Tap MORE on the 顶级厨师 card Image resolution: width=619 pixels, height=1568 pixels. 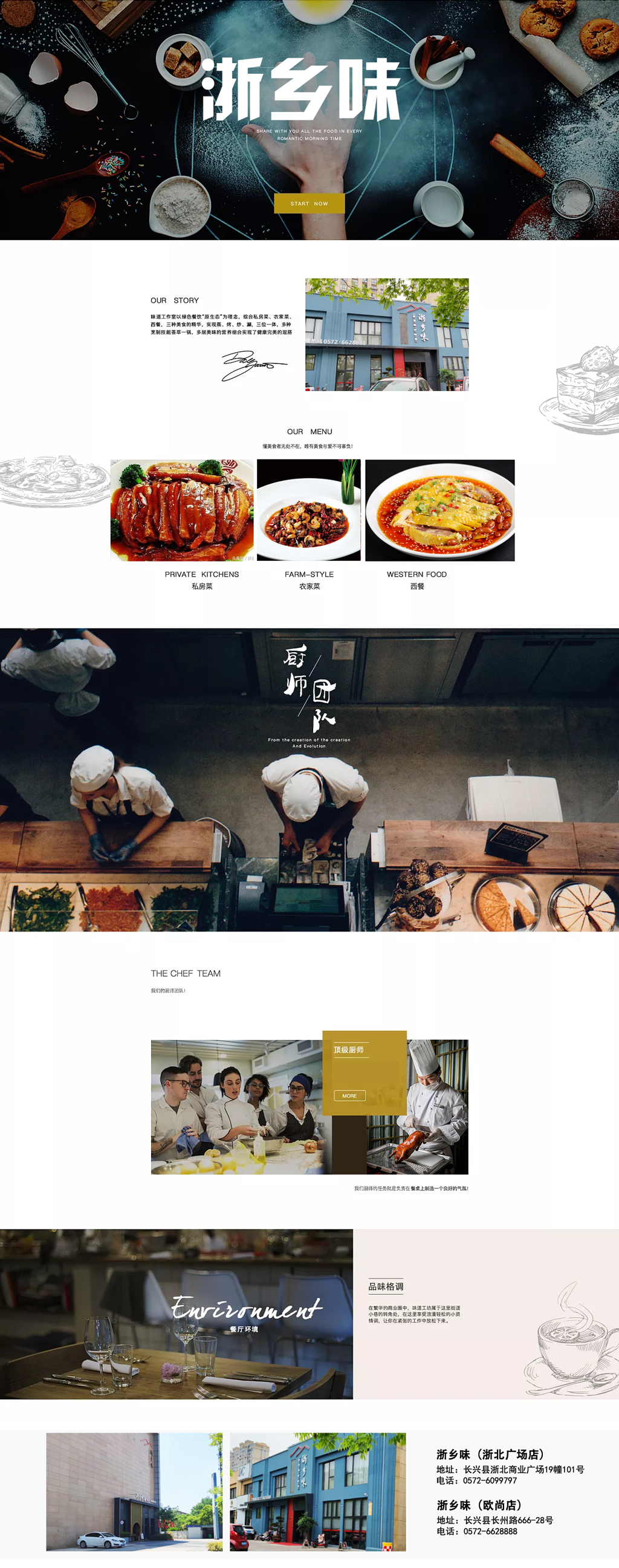pos(349,1096)
